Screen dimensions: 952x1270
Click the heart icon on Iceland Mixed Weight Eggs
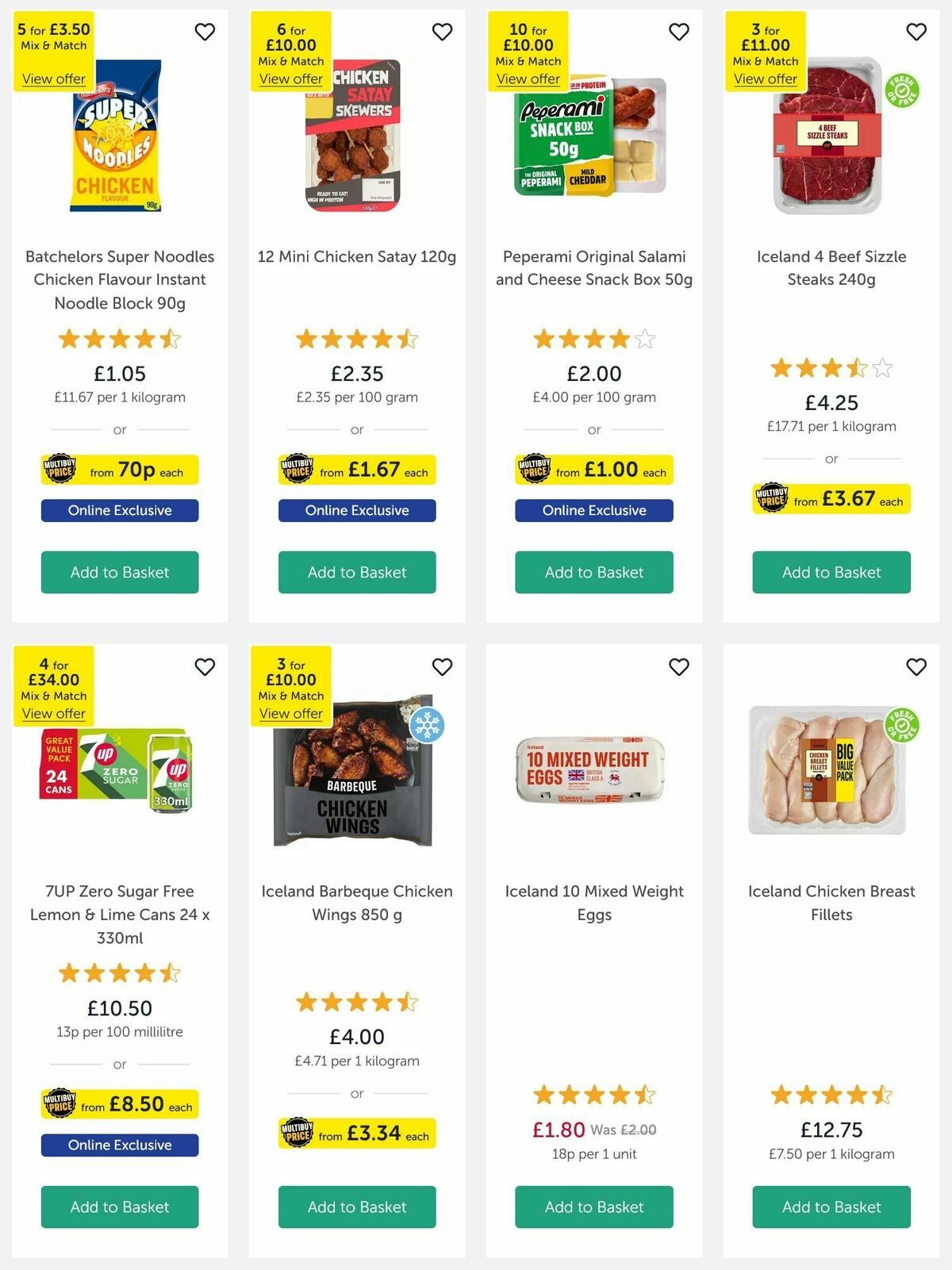point(678,667)
